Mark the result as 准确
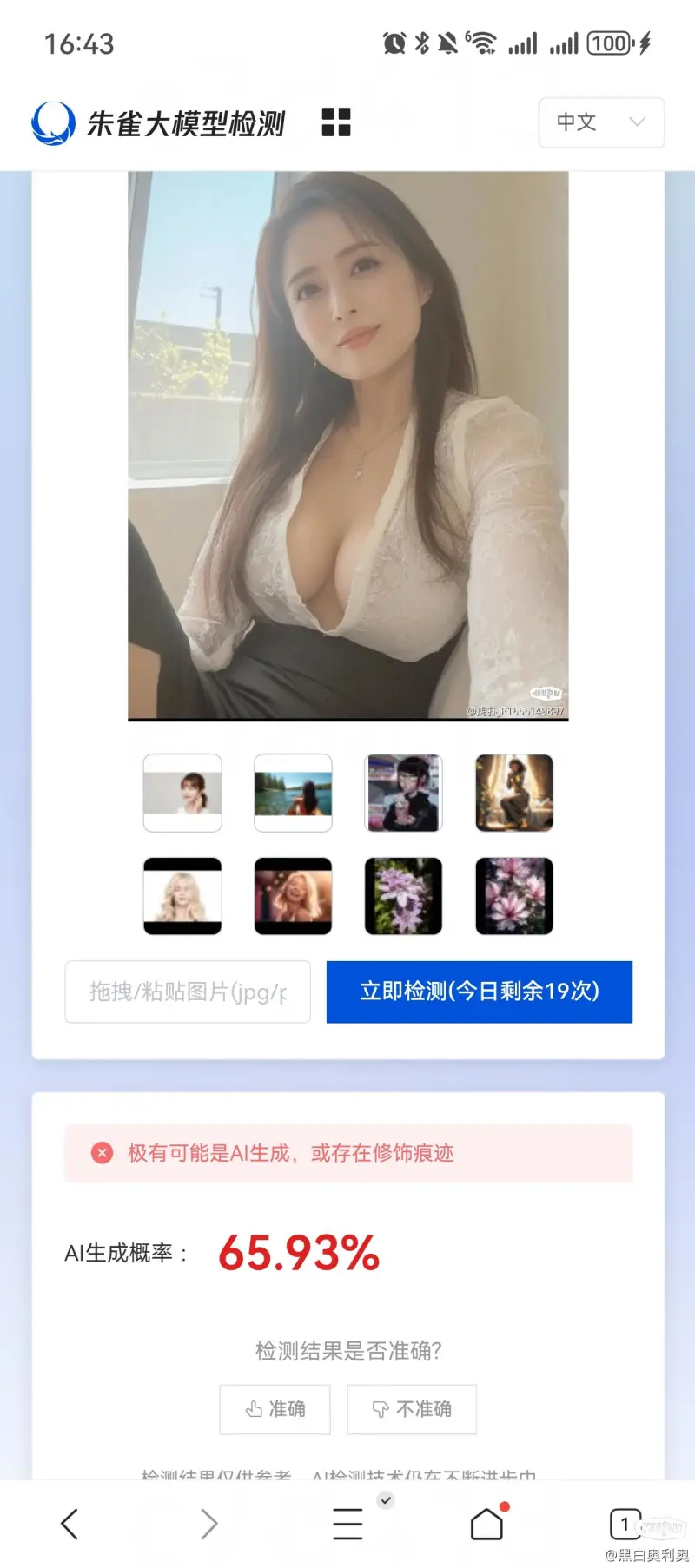This screenshot has width=695, height=1568. pos(275,1408)
